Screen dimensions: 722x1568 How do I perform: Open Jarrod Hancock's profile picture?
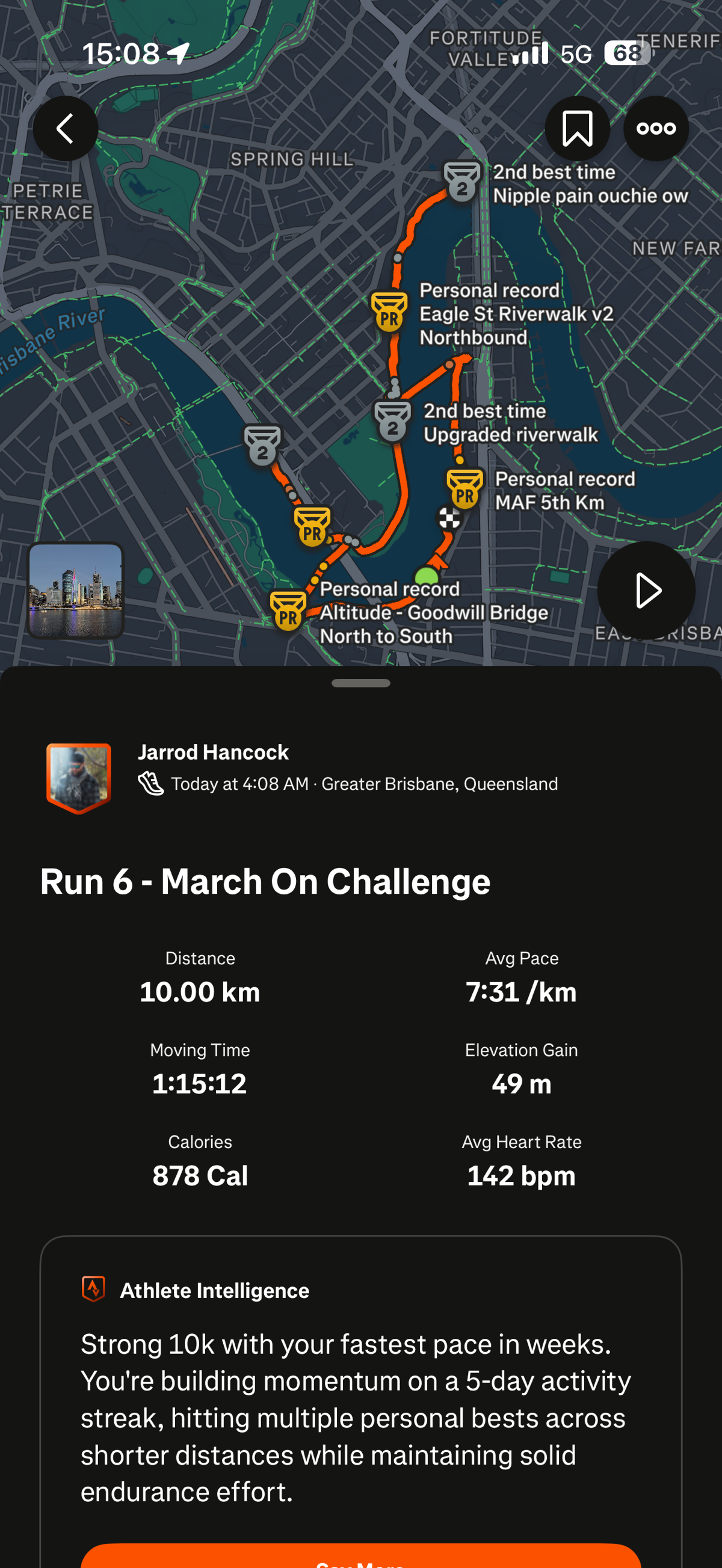pyautogui.click(x=79, y=777)
